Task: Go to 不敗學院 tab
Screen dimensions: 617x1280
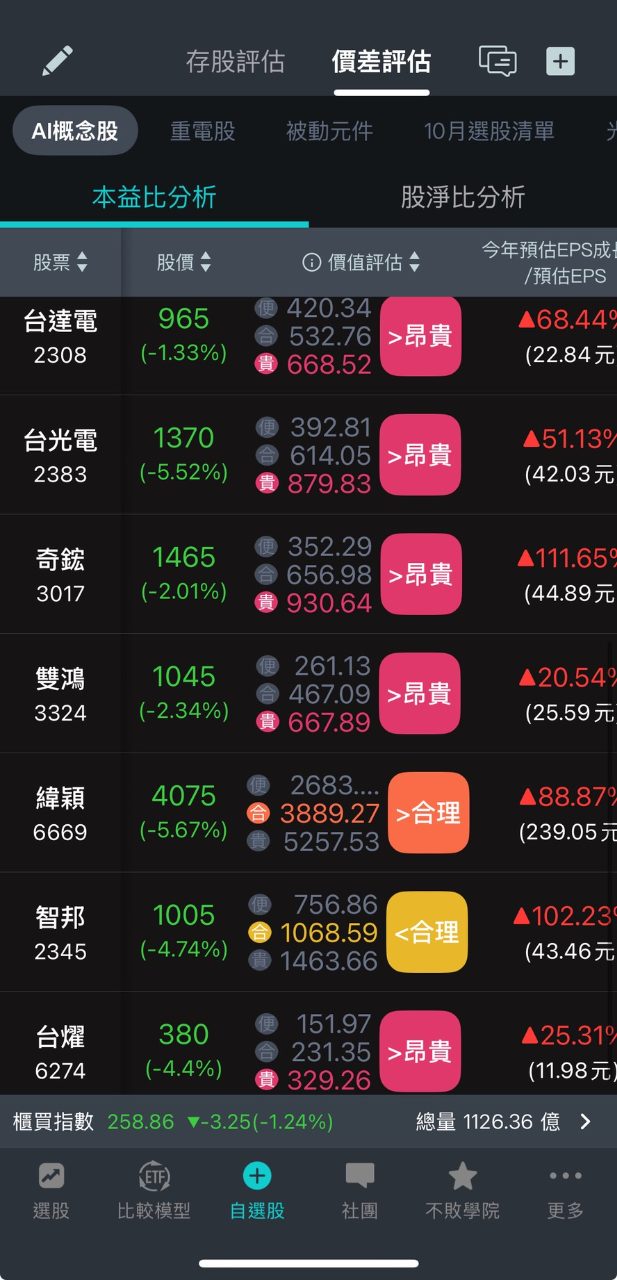Action: (x=462, y=1191)
